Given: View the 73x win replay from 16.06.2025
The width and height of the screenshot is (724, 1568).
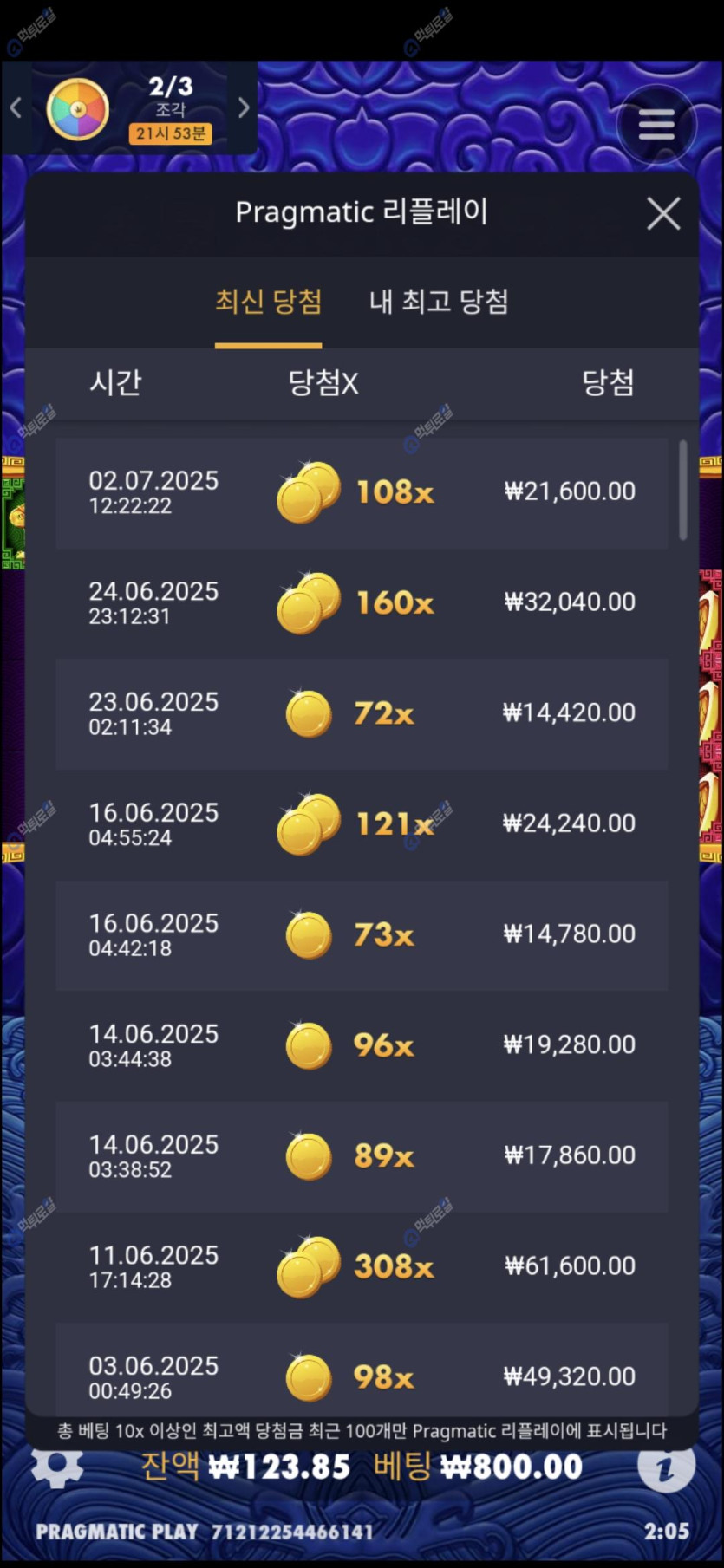Looking at the screenshot, I should [x=362, y=934].
